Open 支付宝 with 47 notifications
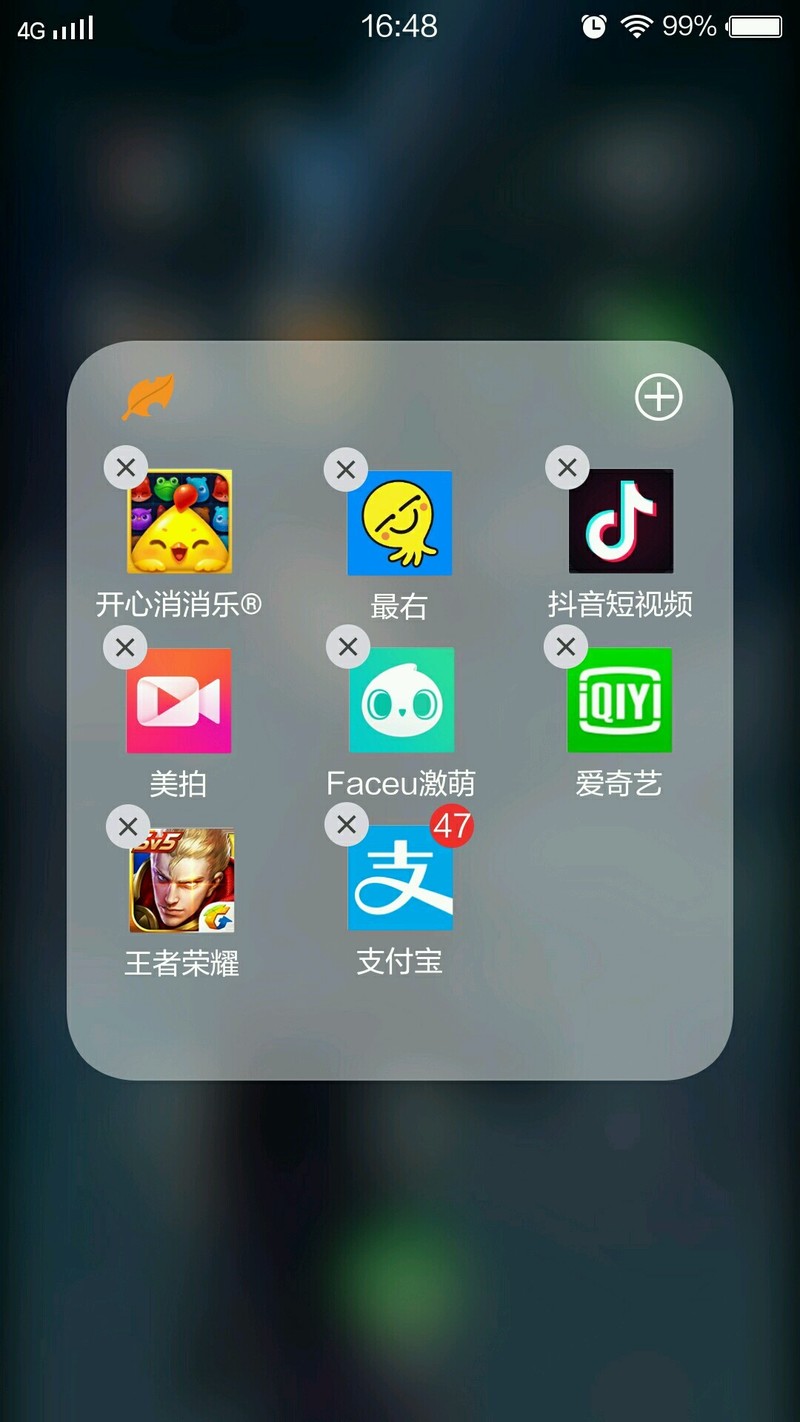 [399, 880]
